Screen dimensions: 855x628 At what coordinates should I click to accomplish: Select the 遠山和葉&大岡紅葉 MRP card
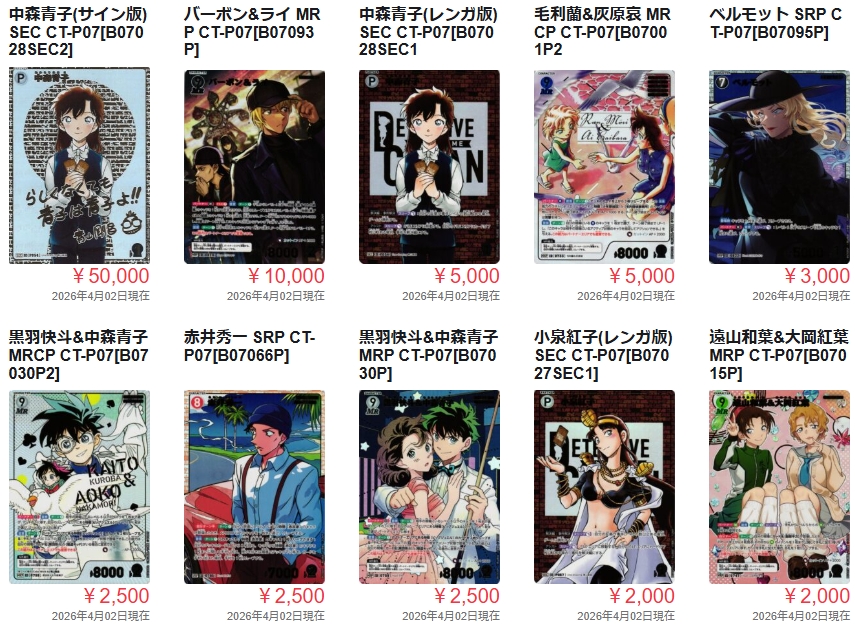click(x=779, y=487)
